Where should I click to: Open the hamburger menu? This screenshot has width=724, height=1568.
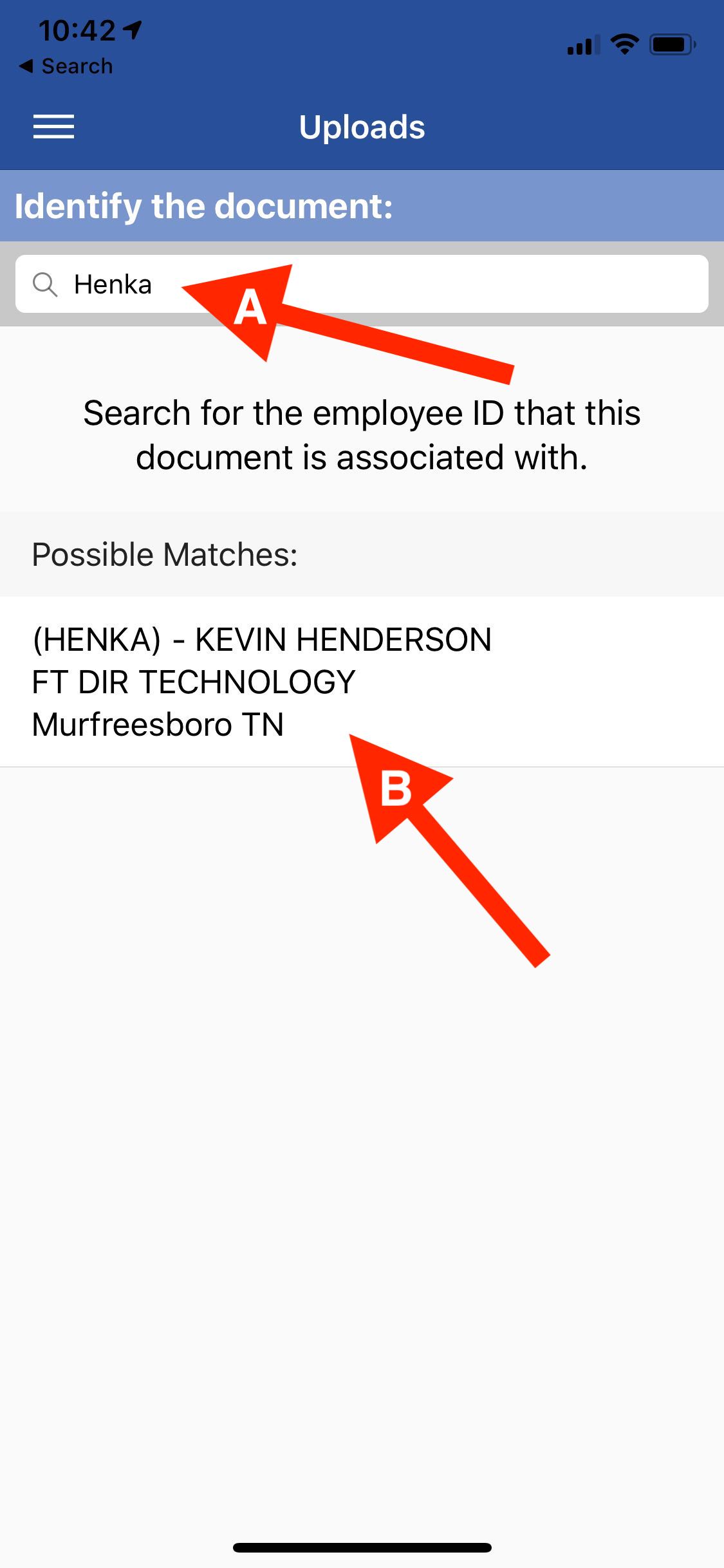click(x=53, y=126)
